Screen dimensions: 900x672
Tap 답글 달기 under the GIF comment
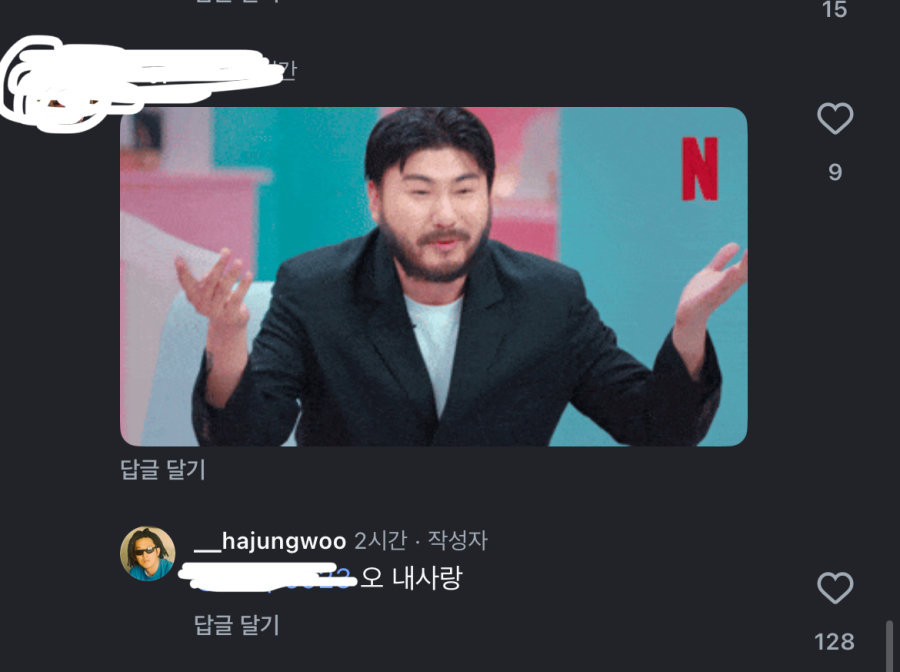[x=163, y=470]
